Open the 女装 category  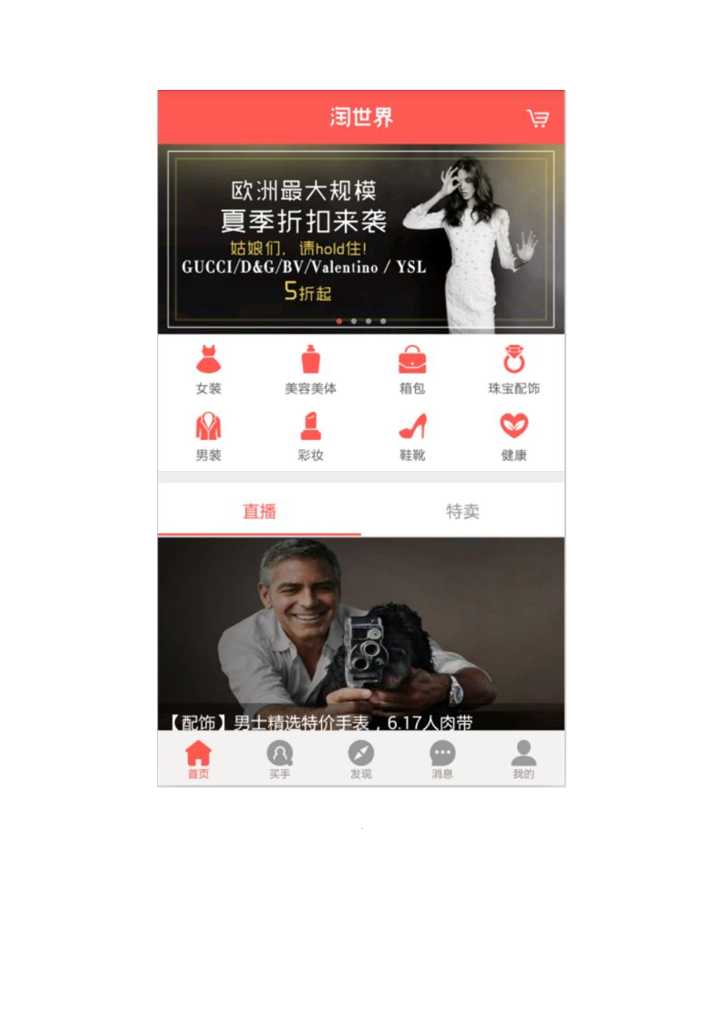pos(209,370)
